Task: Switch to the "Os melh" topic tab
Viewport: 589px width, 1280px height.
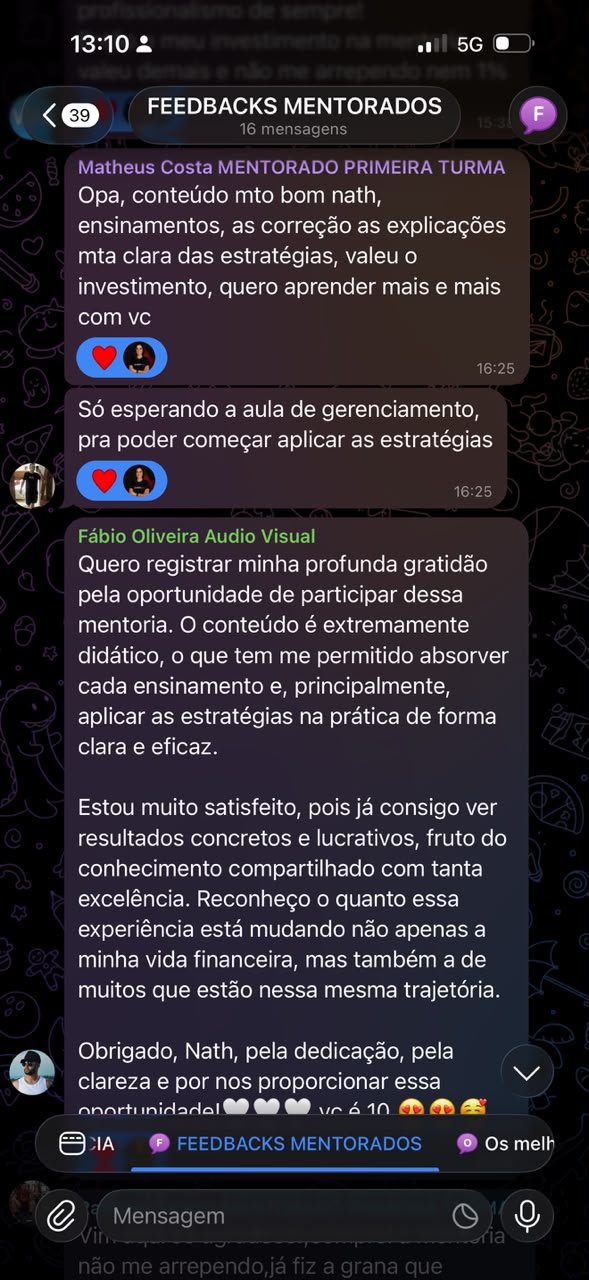Action: 505,1144
